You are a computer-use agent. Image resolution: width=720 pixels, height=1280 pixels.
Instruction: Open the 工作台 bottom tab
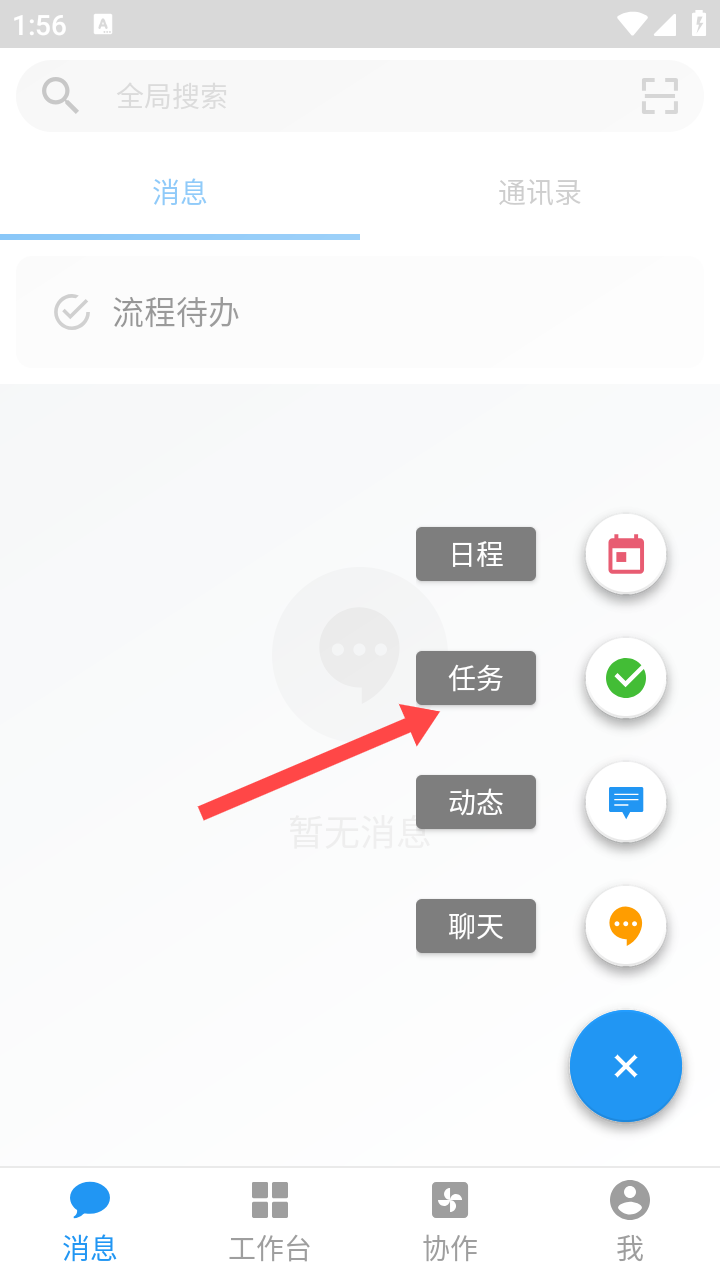point(270,1222)
